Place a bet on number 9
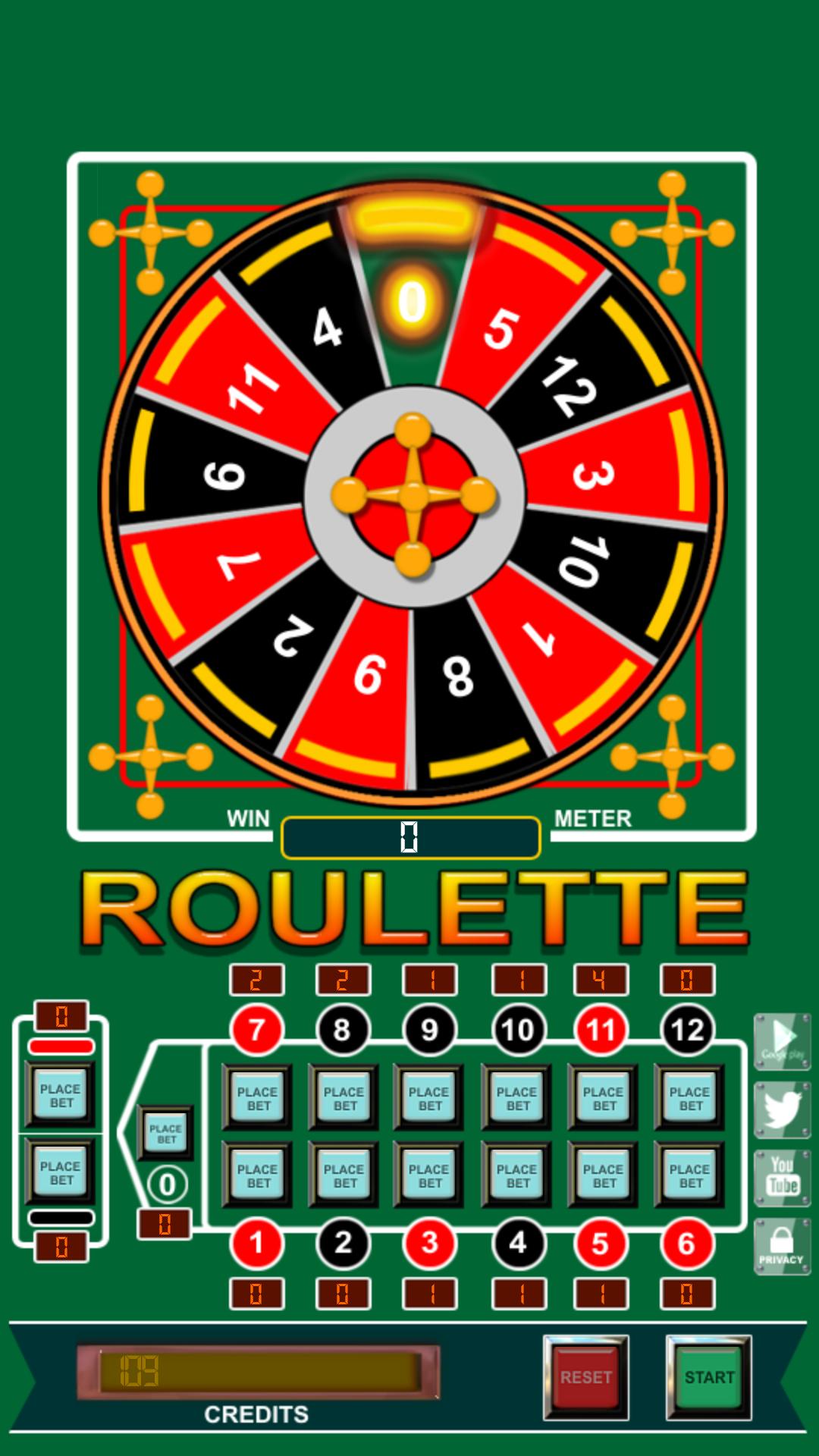Screen dimensions: 819x1456 pos(429,1098)
